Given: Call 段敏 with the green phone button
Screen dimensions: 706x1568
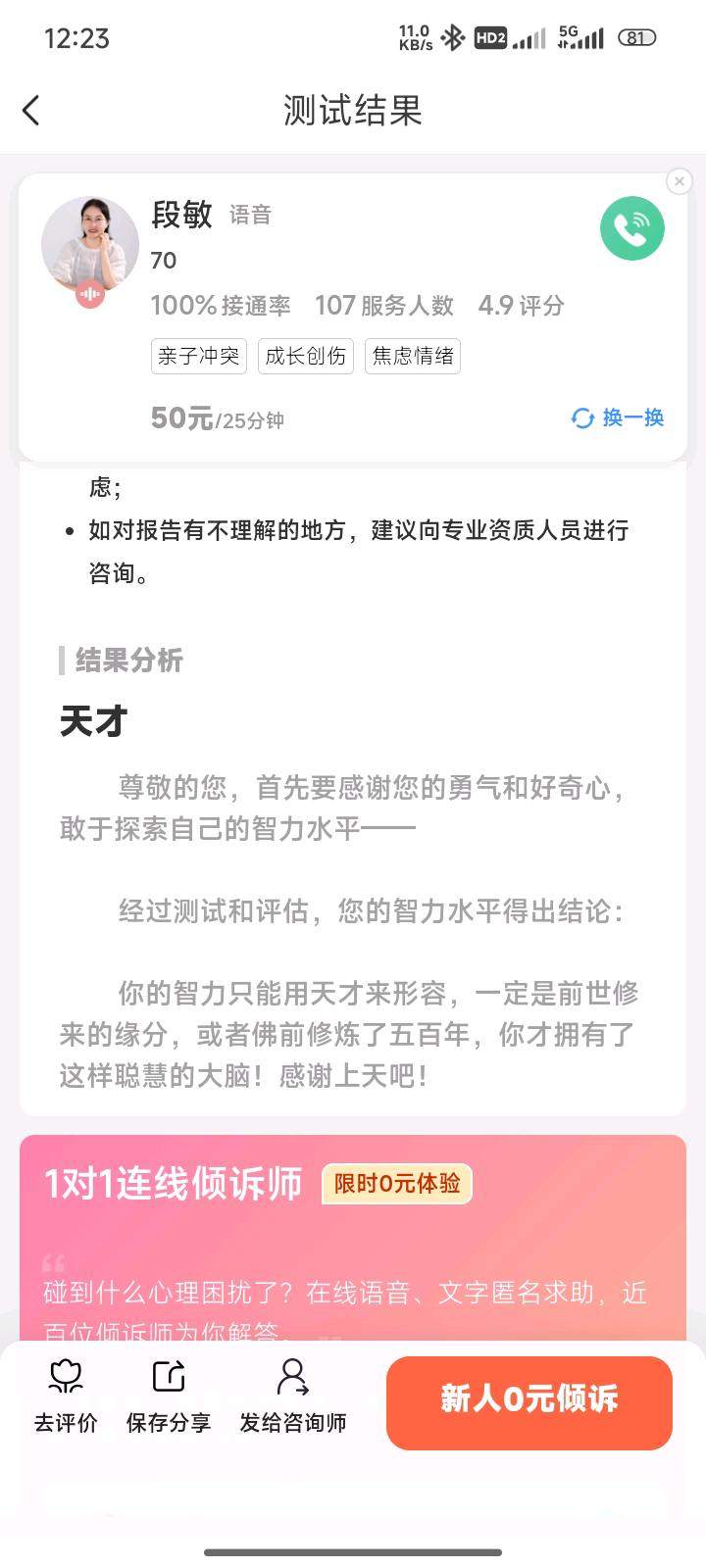Looking at the screenshot, I should click(x=631, y=228).
